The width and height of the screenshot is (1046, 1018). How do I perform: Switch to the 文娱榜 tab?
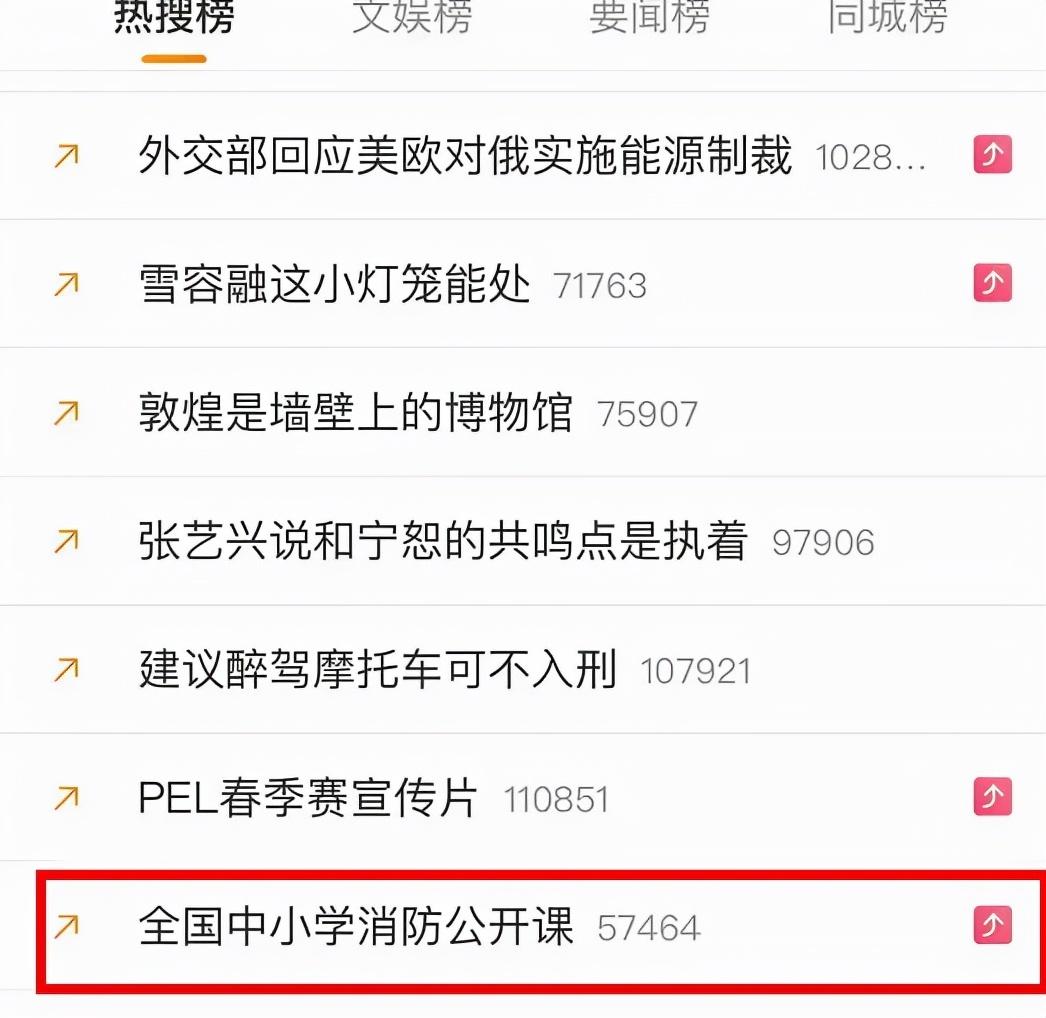[x=411, y=17]
